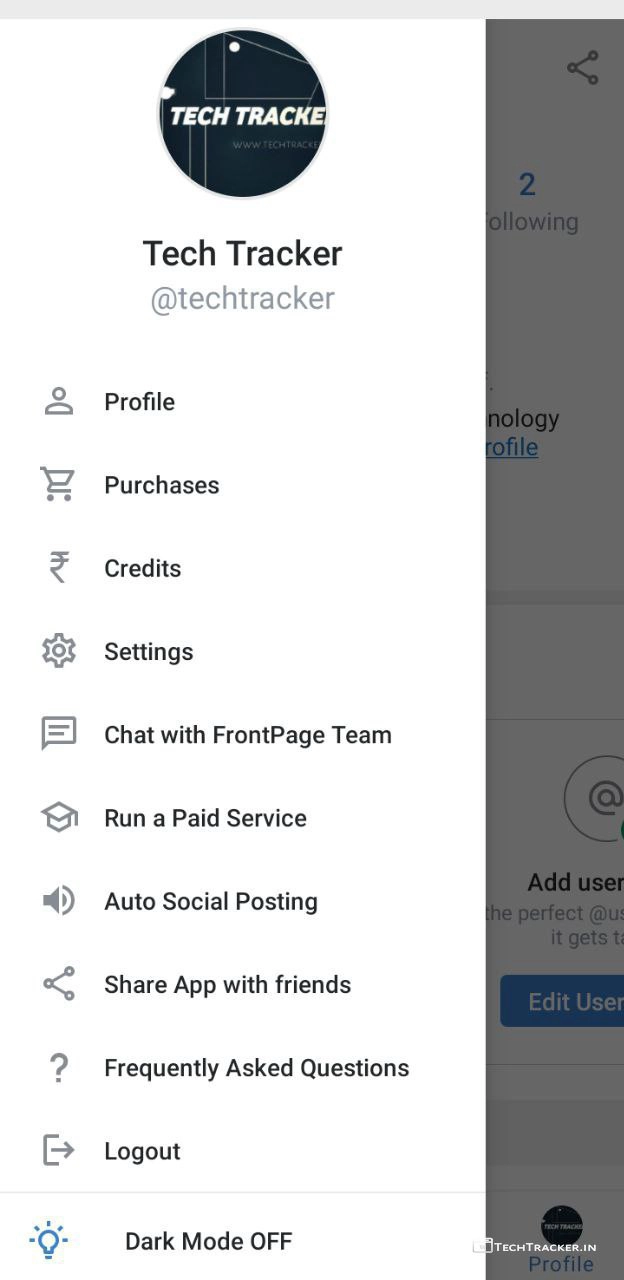The image size is (624, 1280).
Task: Tap Share App with friends
Action: 227,985
